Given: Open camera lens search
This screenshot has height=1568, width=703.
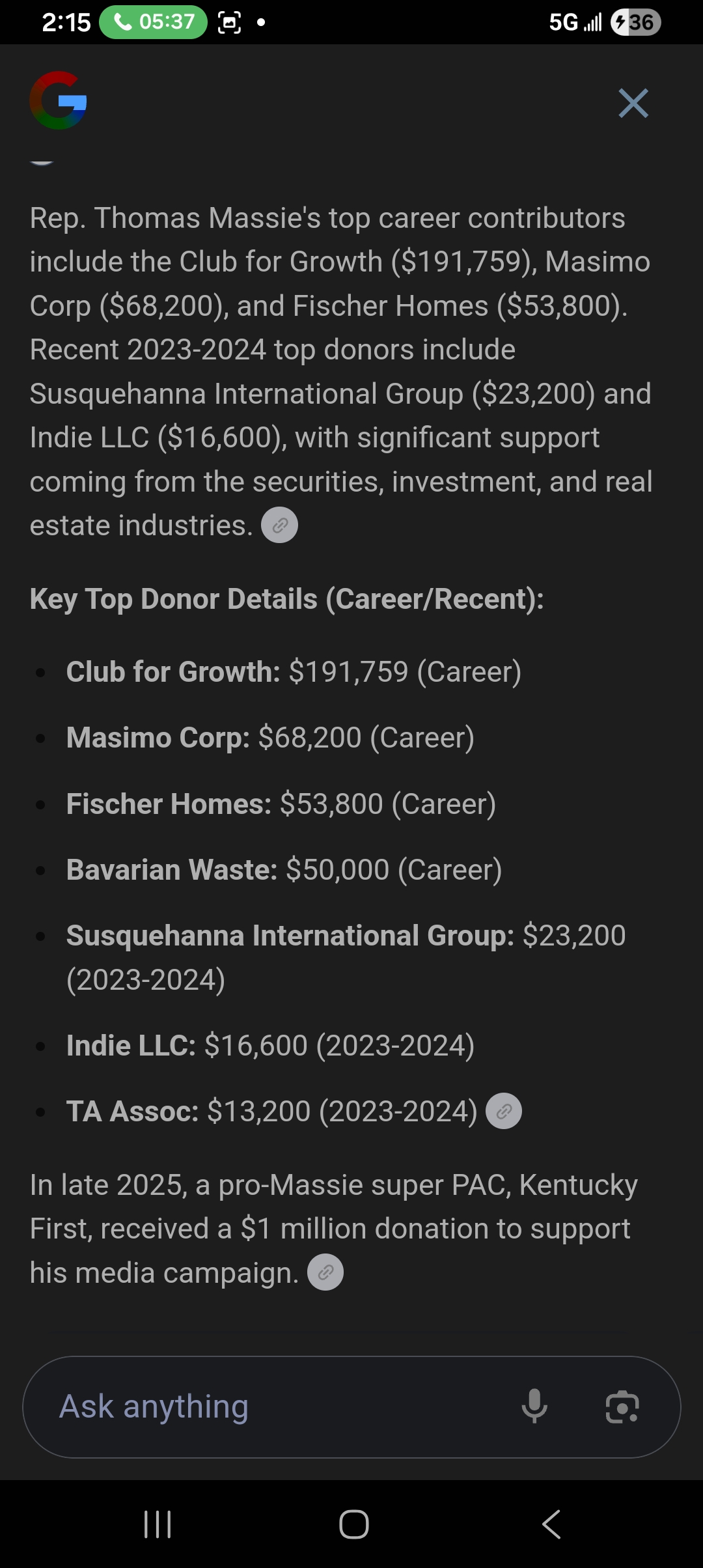Looking at the screenshot, I should tap(622, 1407).
